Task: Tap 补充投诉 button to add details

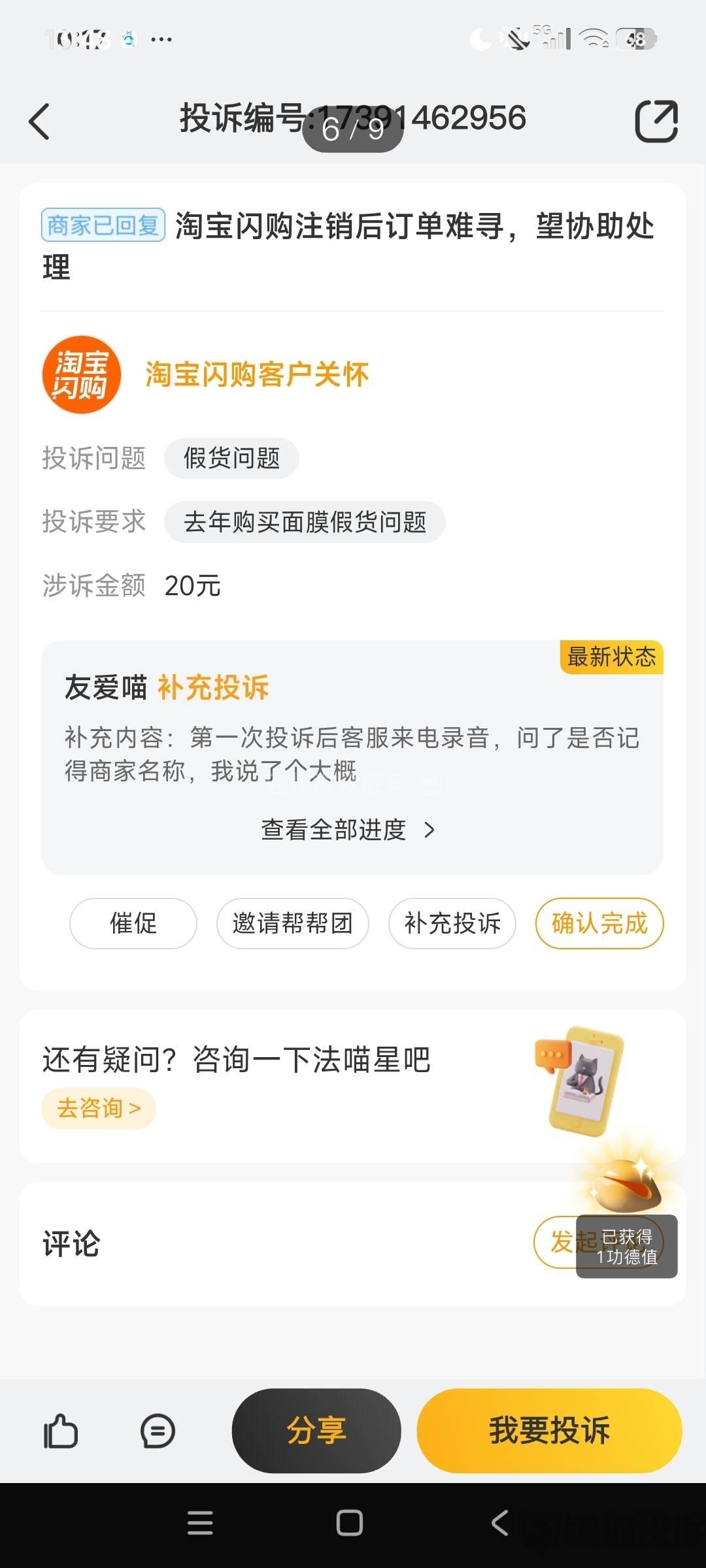Action: coord(452,923)
